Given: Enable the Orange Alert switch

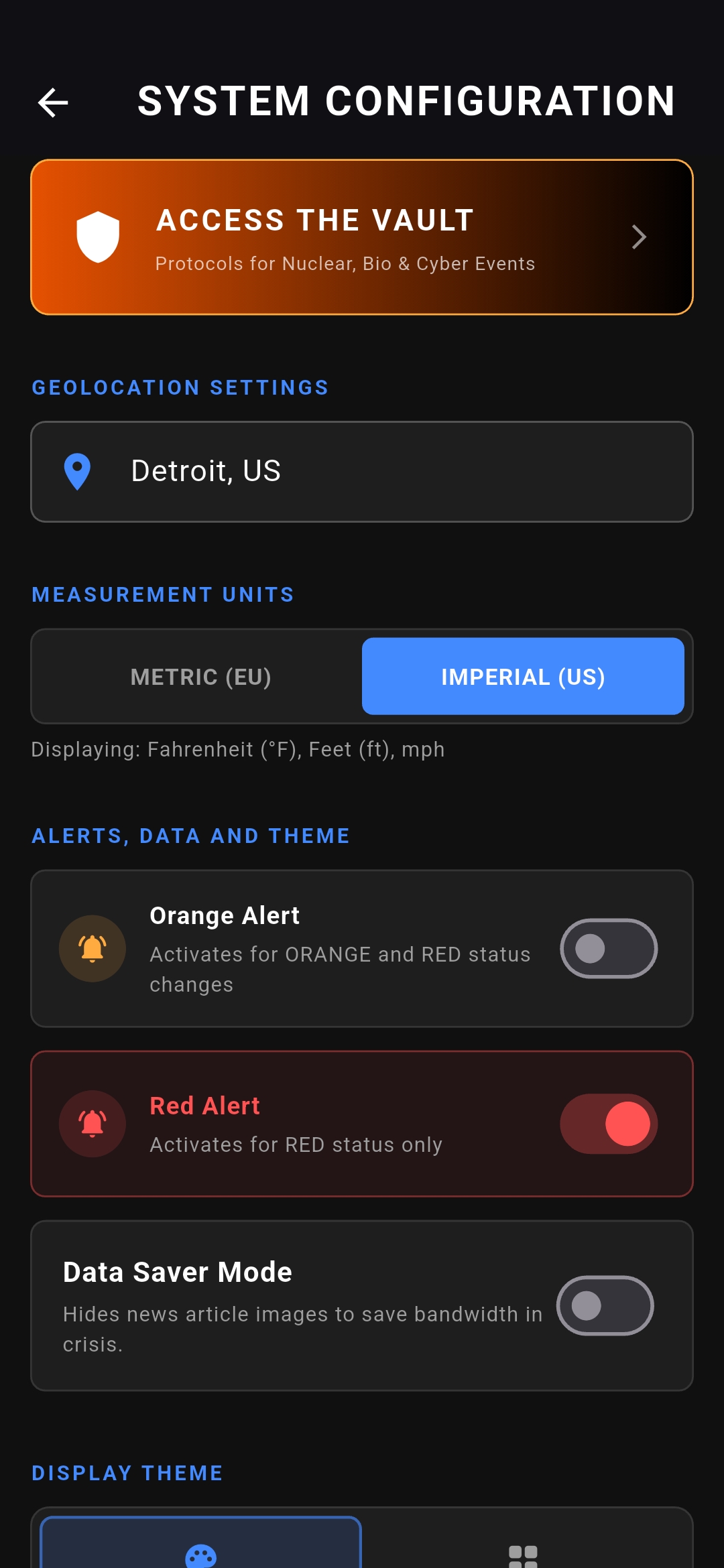Looking at the screenshot, I should [x=609, y=949].
